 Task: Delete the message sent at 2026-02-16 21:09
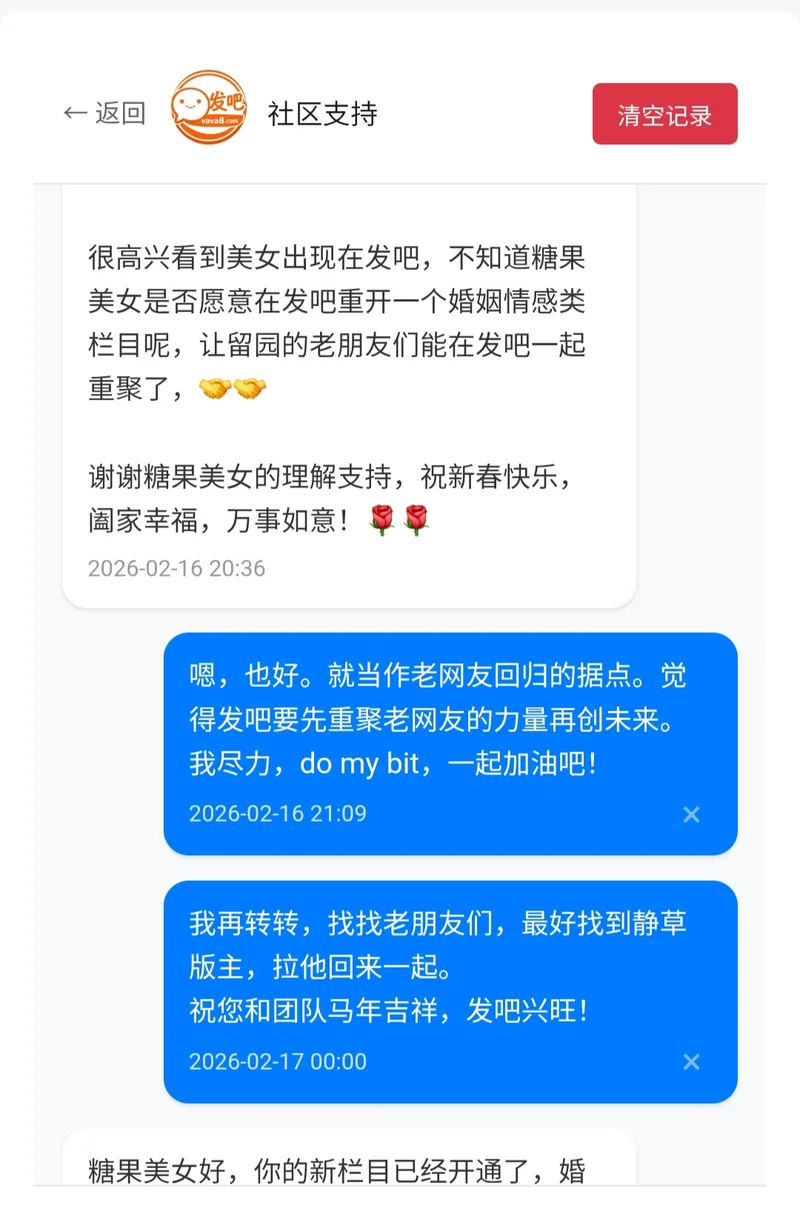(691, 814)
